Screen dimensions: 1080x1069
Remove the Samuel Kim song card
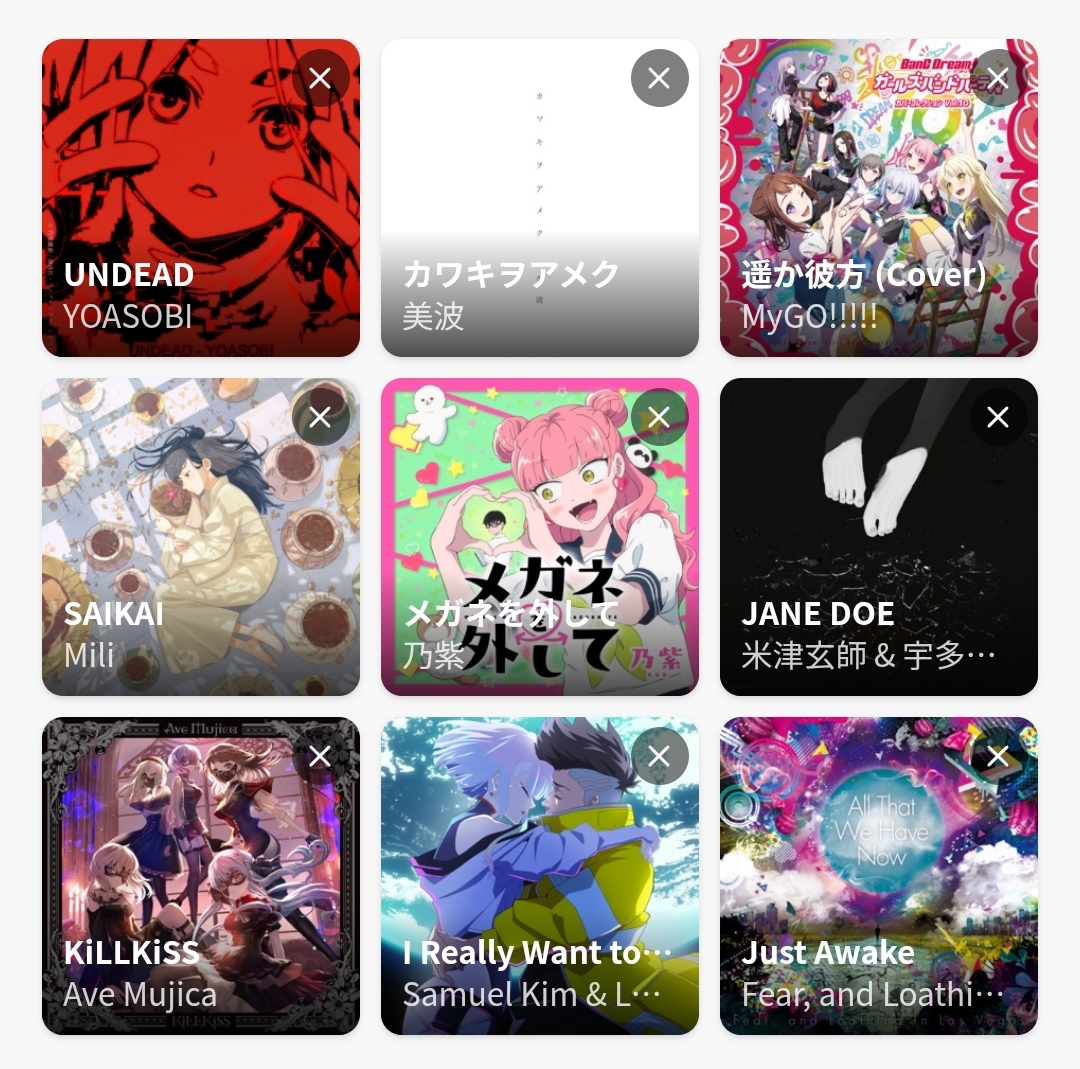click(659, 756)
